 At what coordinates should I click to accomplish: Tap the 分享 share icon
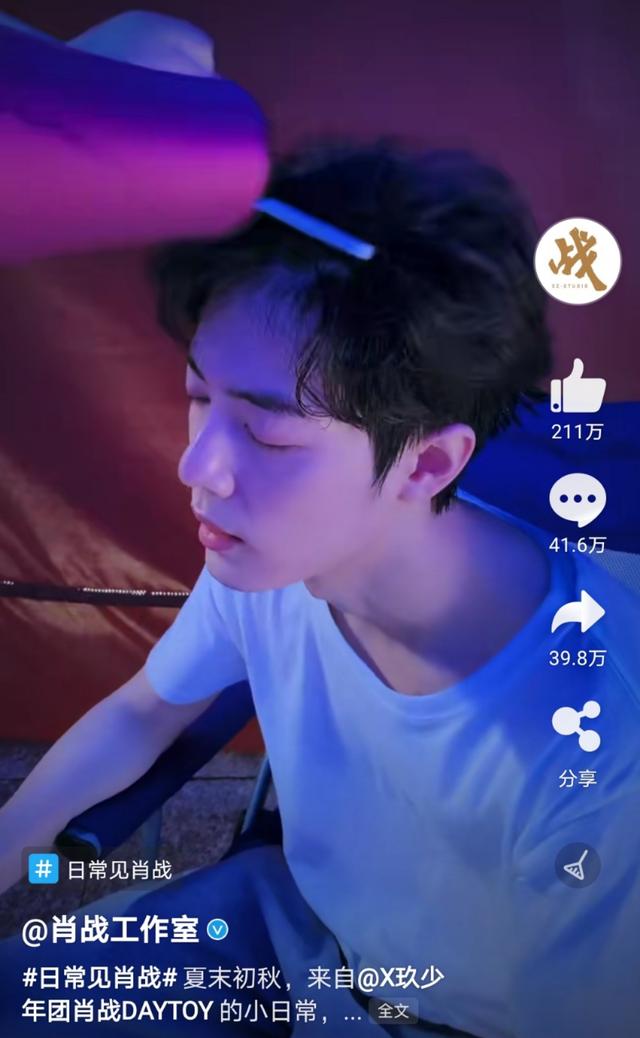click(x=577, y=727)
